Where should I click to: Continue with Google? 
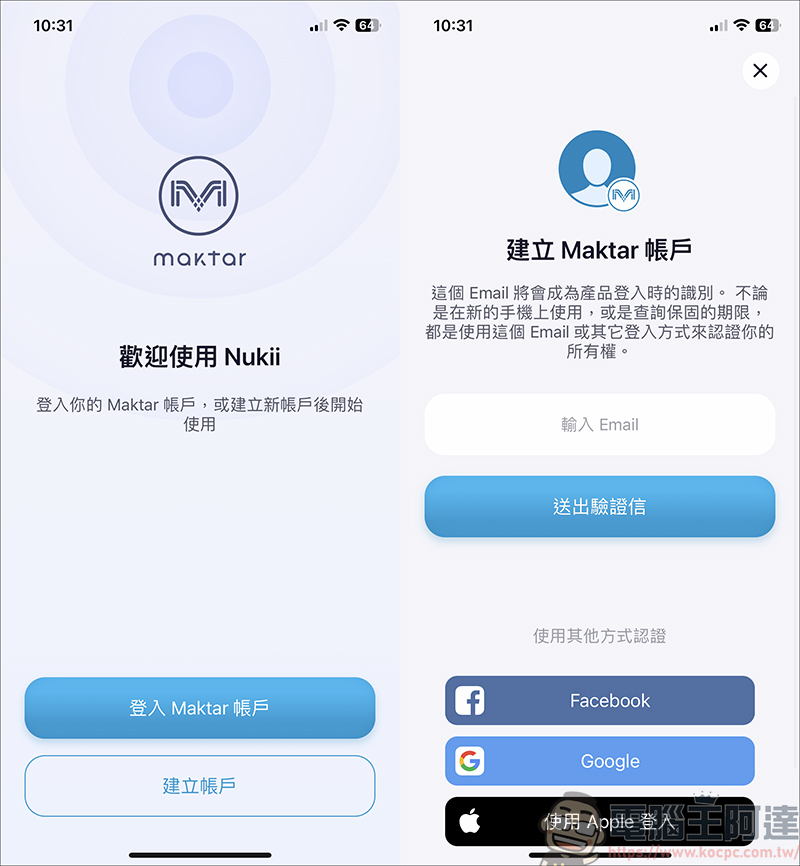tap(600, 761)
